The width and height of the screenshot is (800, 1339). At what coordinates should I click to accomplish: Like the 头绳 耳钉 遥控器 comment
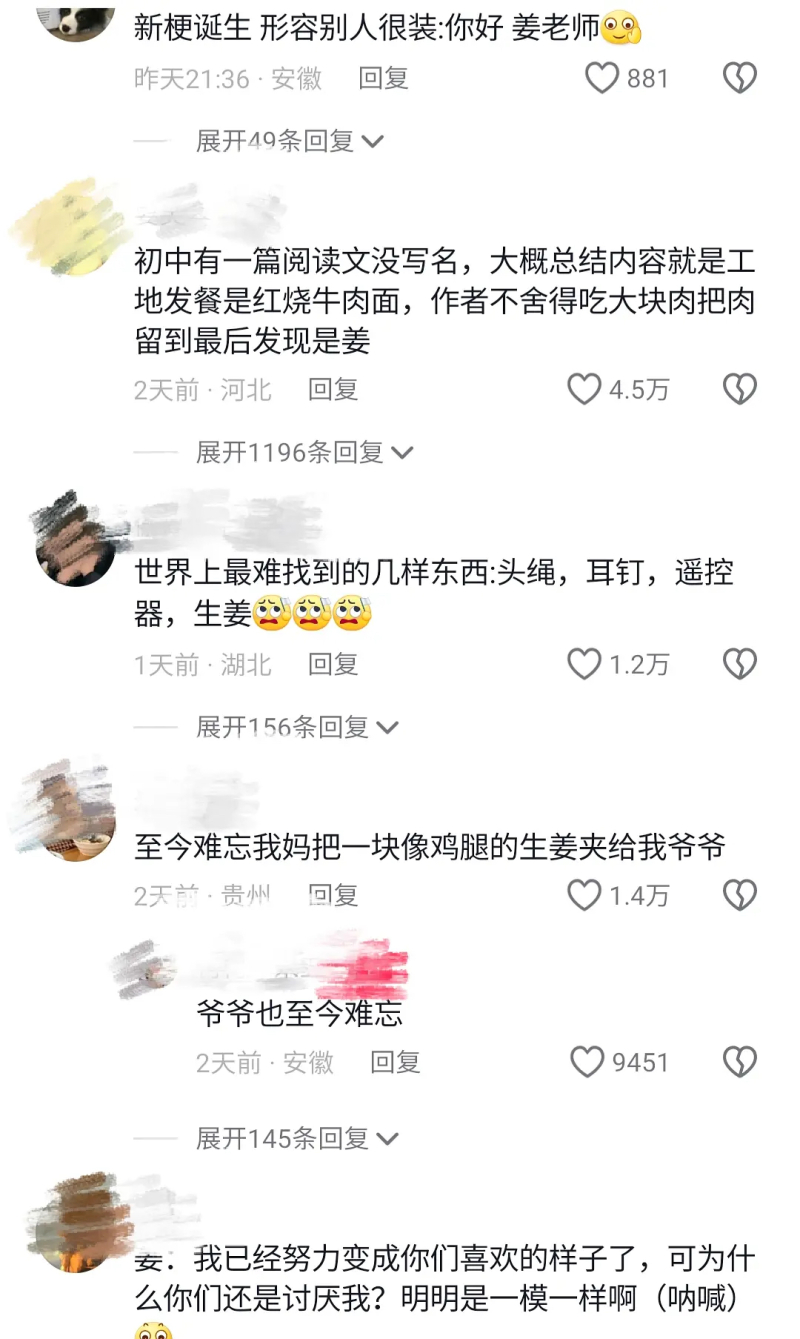point(585,664)
